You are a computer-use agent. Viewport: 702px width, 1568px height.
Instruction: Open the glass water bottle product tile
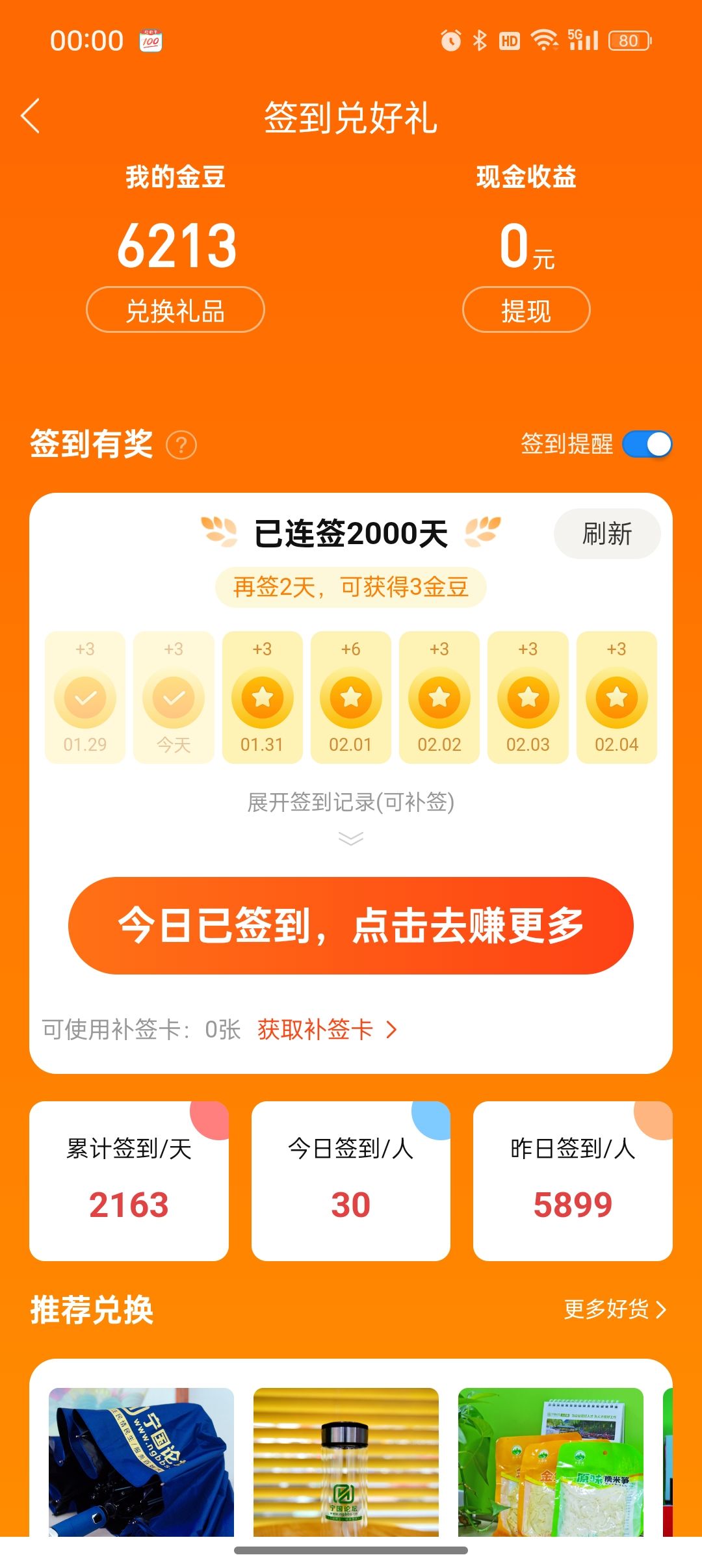click(346, 1463)
